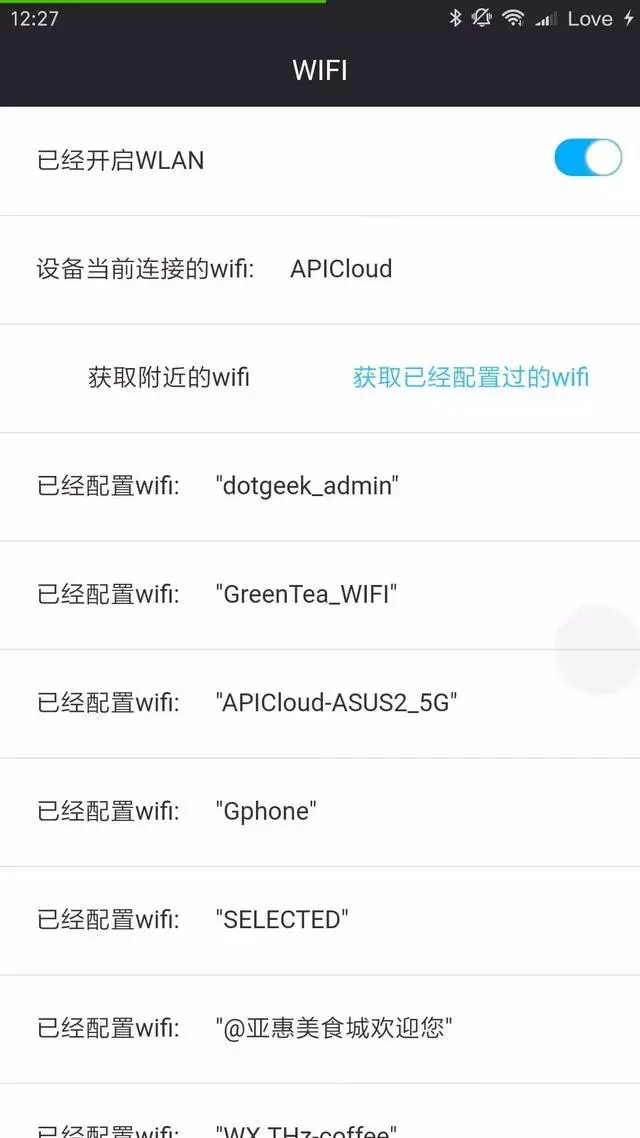Screen dimensions: 640x1138
Task: Tap the floating assistive touch circle
Action: (x=600, y=650)
